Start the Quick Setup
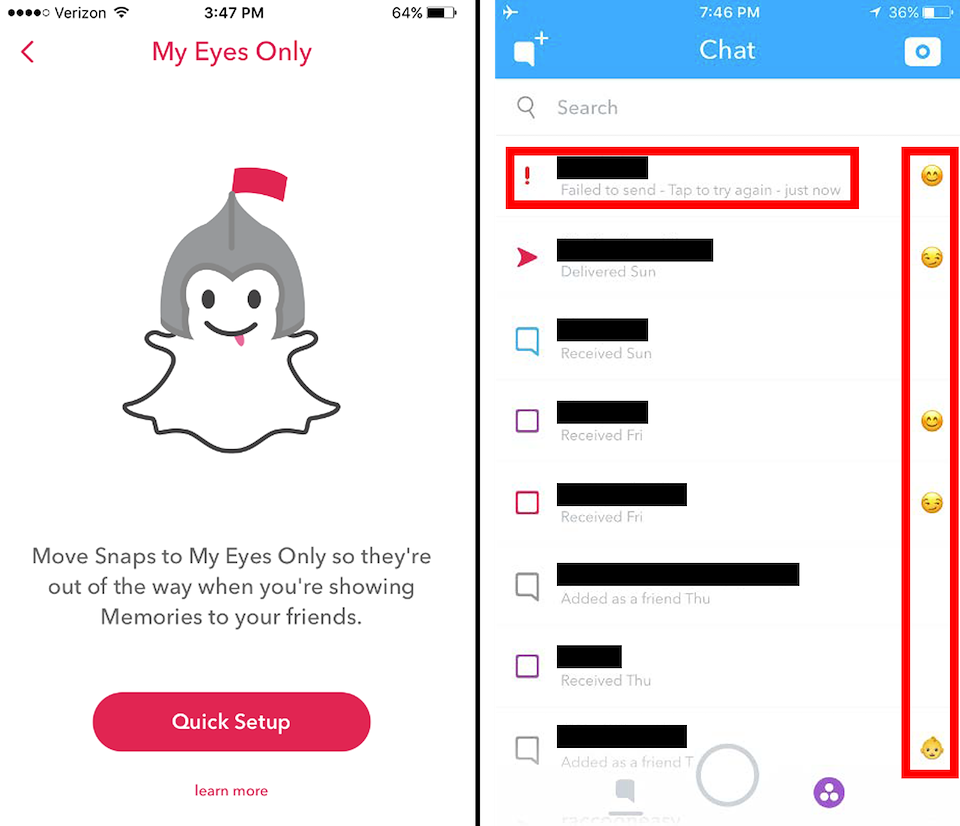 coord(231,721)
